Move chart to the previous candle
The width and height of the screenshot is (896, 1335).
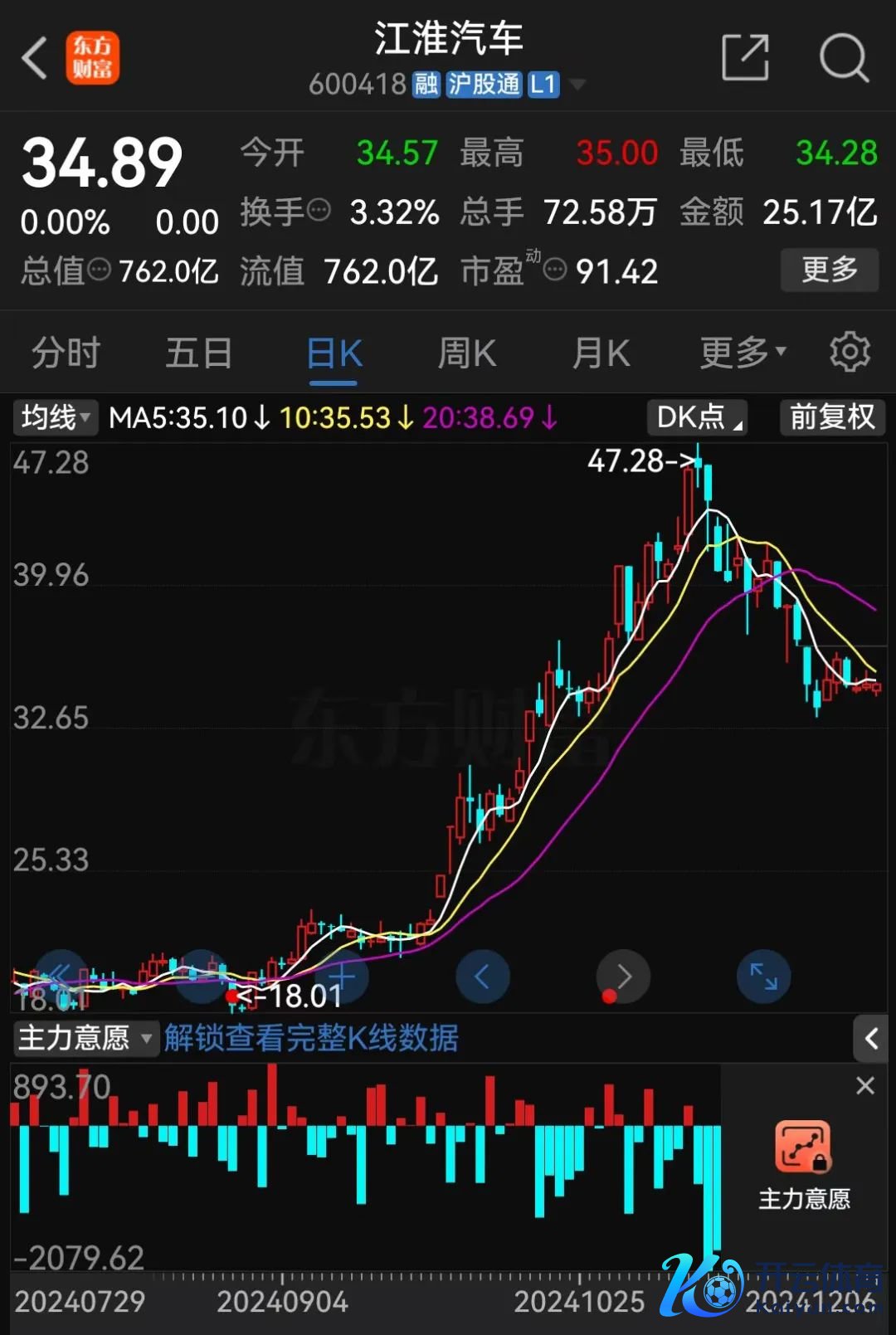[x=482, y=977]
